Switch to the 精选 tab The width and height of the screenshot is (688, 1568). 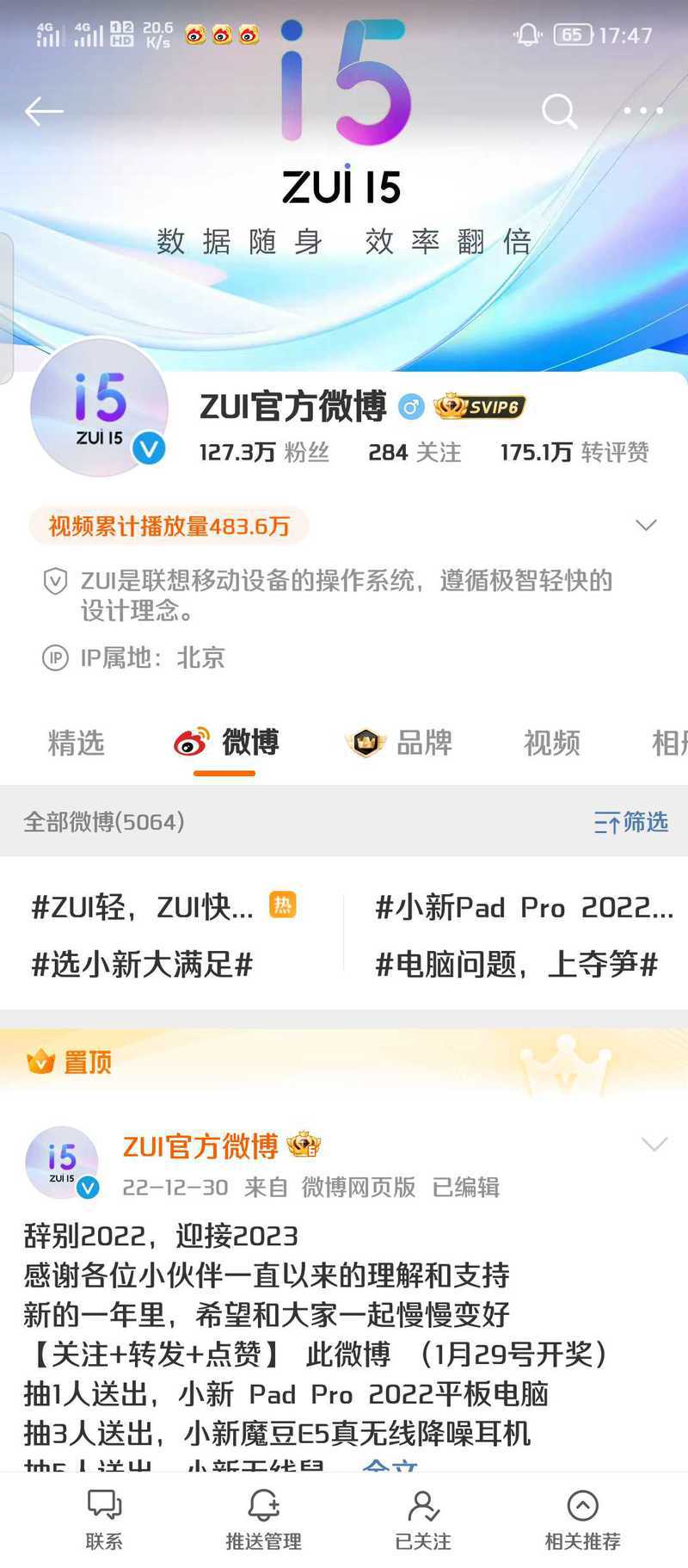click(76, 742)
